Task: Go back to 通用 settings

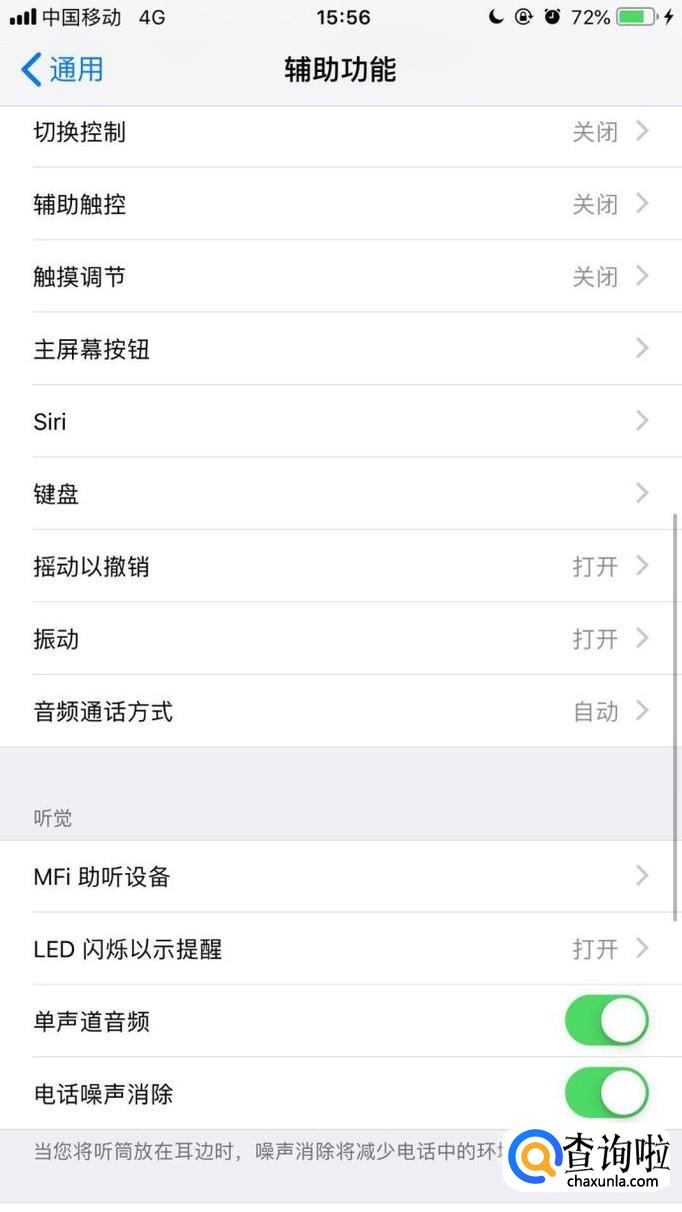Action: click(62, 70)
